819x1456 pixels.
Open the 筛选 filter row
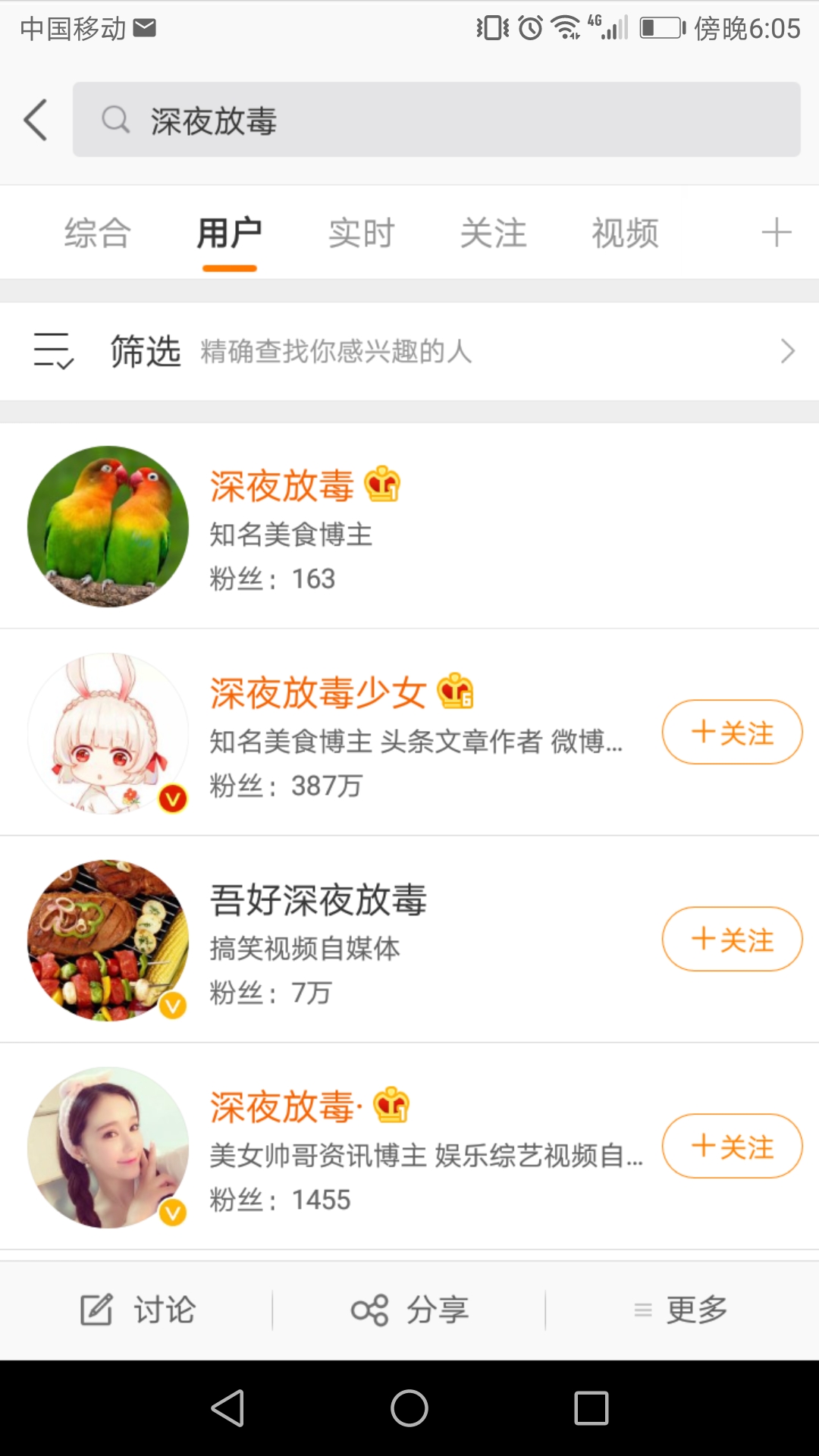pyautogui.click(x=409, y=351)
